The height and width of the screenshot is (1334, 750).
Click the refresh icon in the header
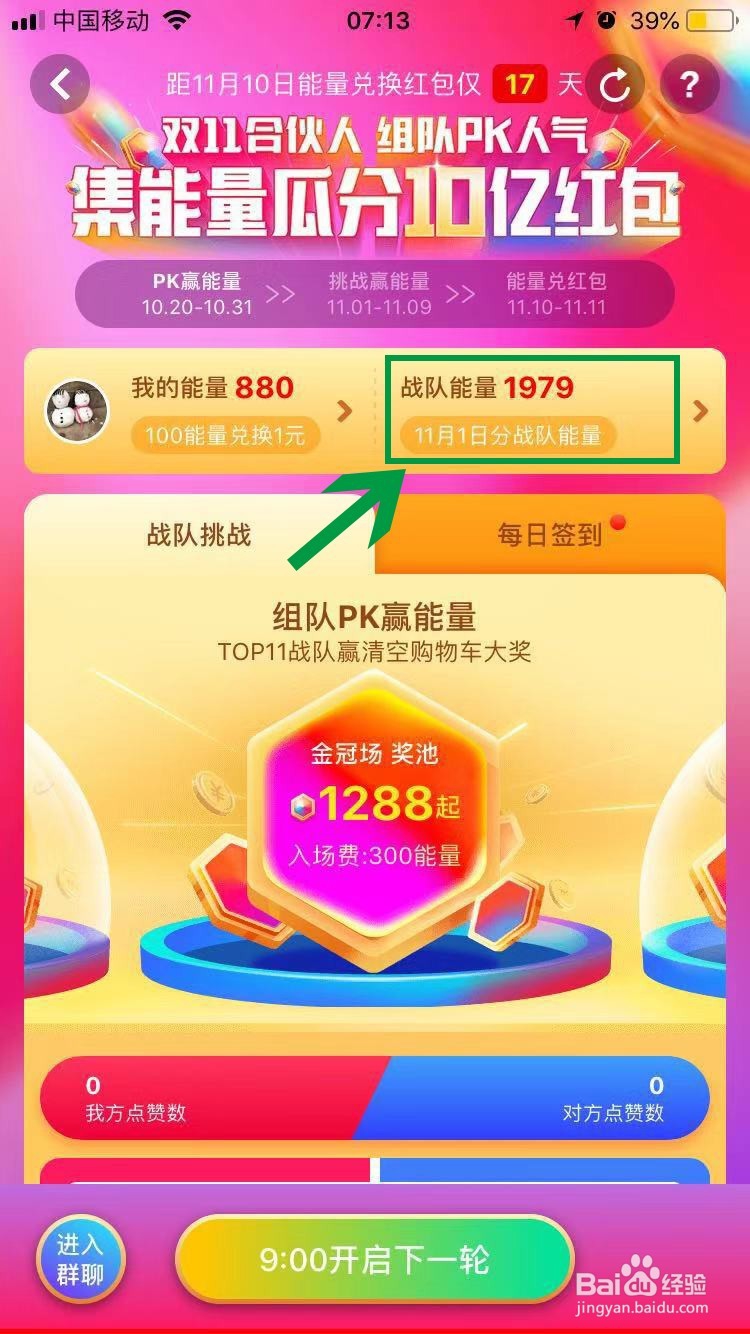pyautogui.click(x=615, y=84)
